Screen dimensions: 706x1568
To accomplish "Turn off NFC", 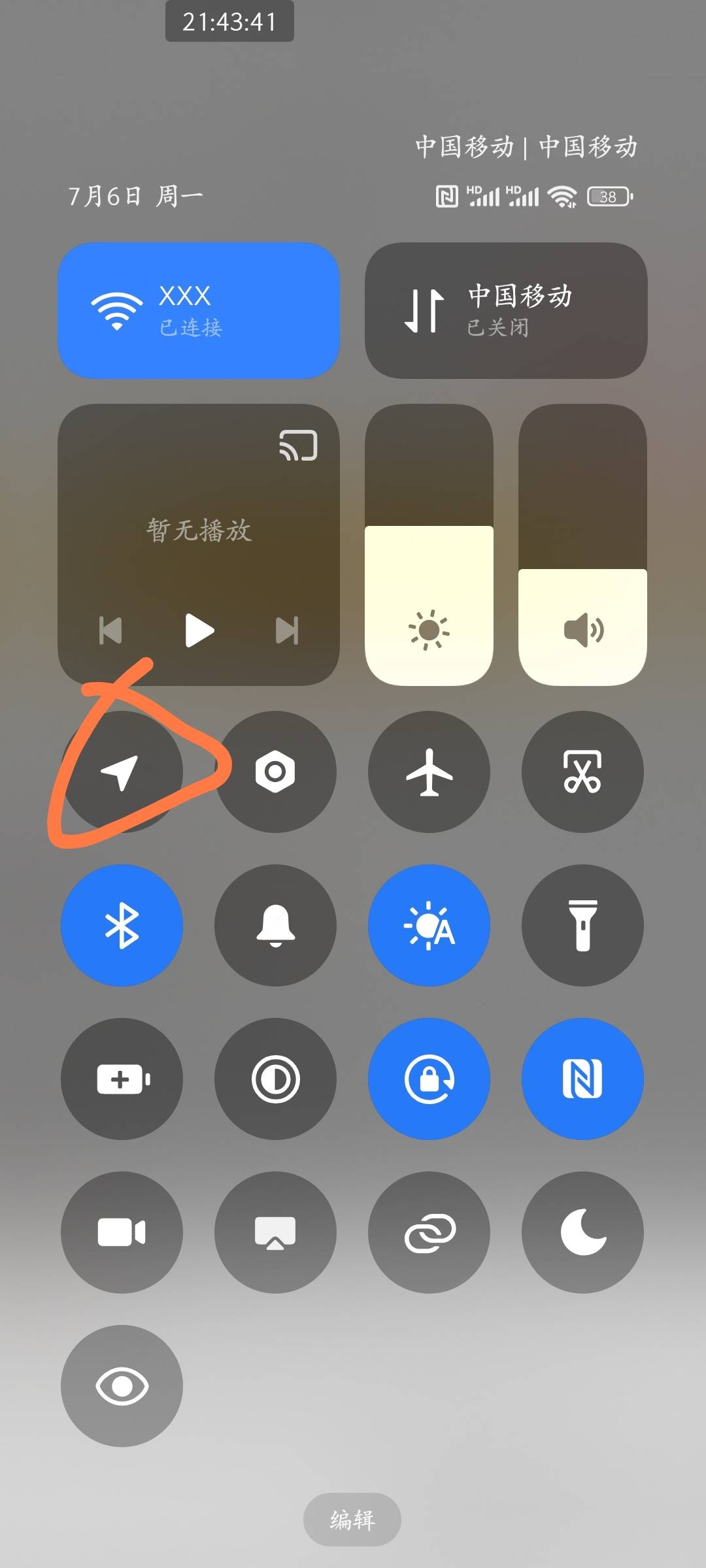I will (582, 1079).
